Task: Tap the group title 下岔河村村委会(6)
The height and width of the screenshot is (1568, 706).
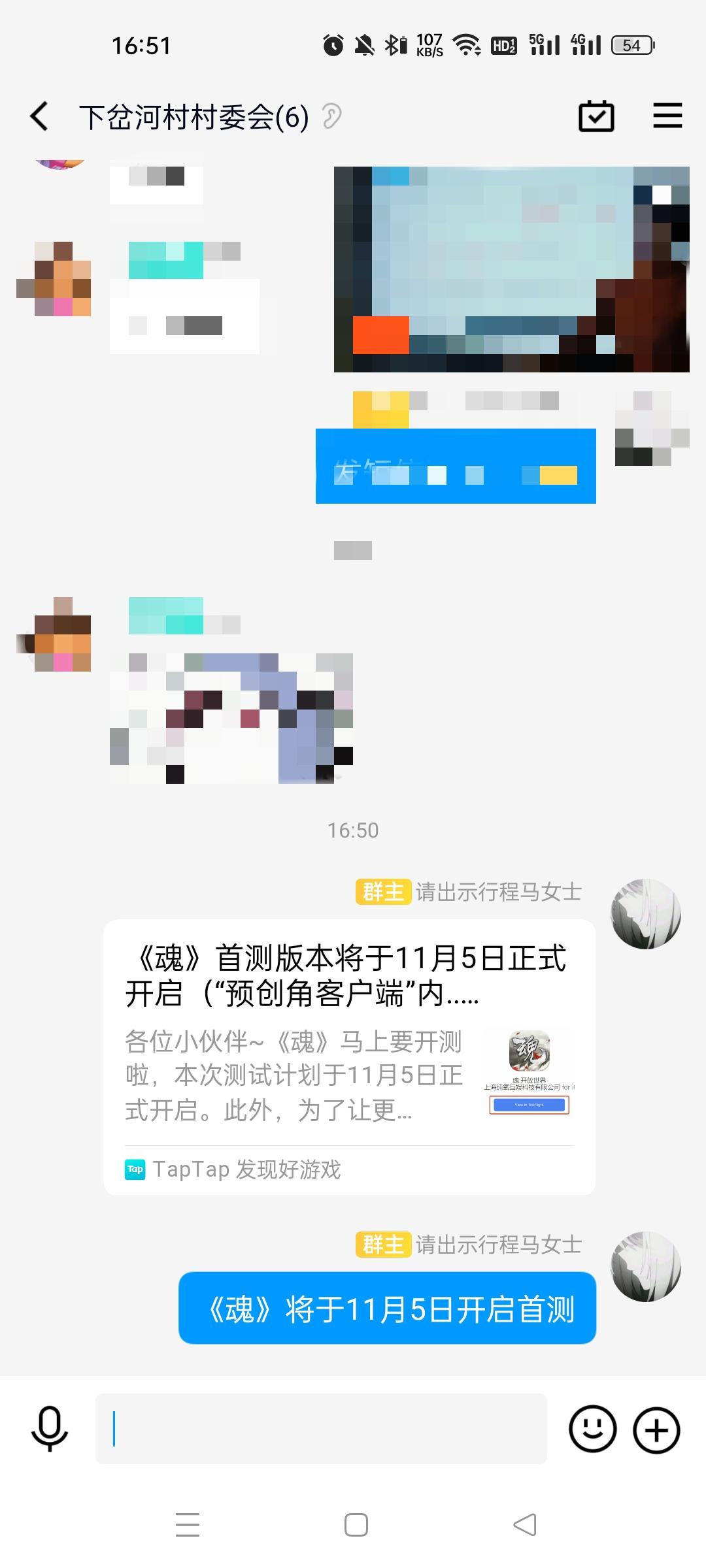Action: (194, 118)
